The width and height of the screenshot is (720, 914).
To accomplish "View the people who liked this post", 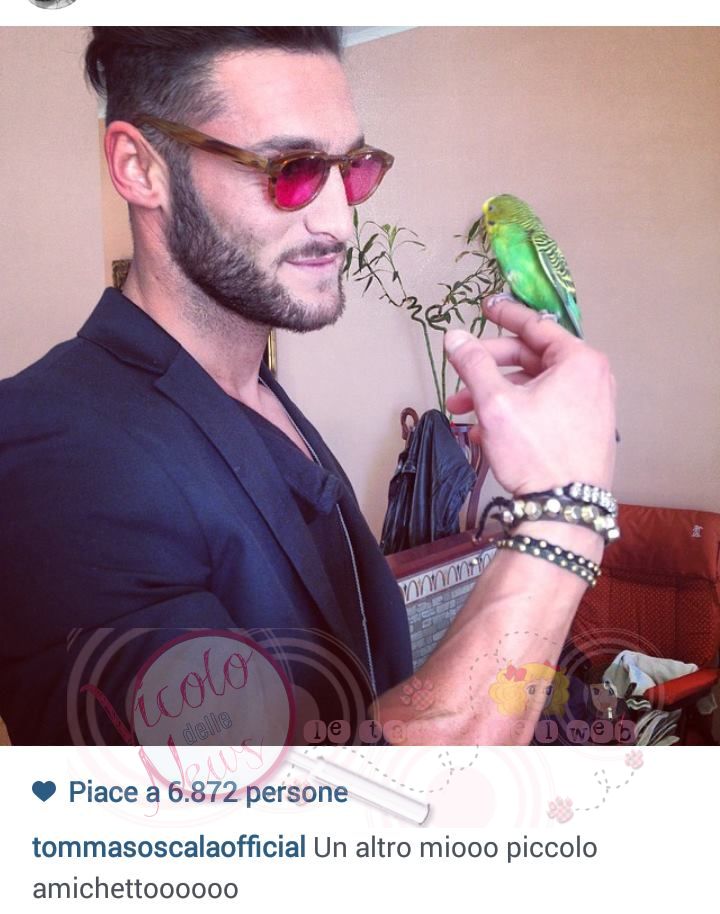I will 207,793.
